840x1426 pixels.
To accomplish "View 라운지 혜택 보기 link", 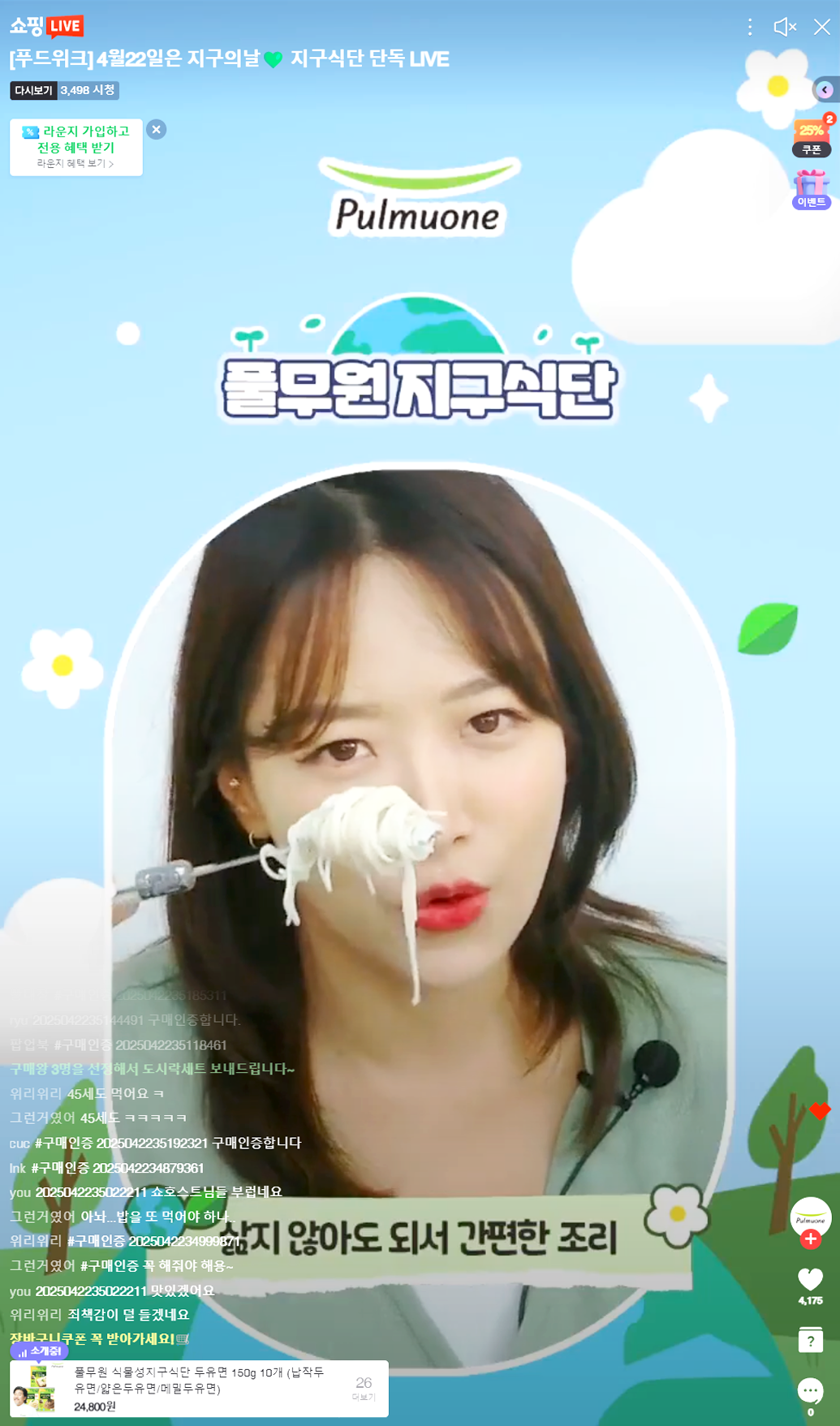I will pyautogui.click(x=75, y=163).
